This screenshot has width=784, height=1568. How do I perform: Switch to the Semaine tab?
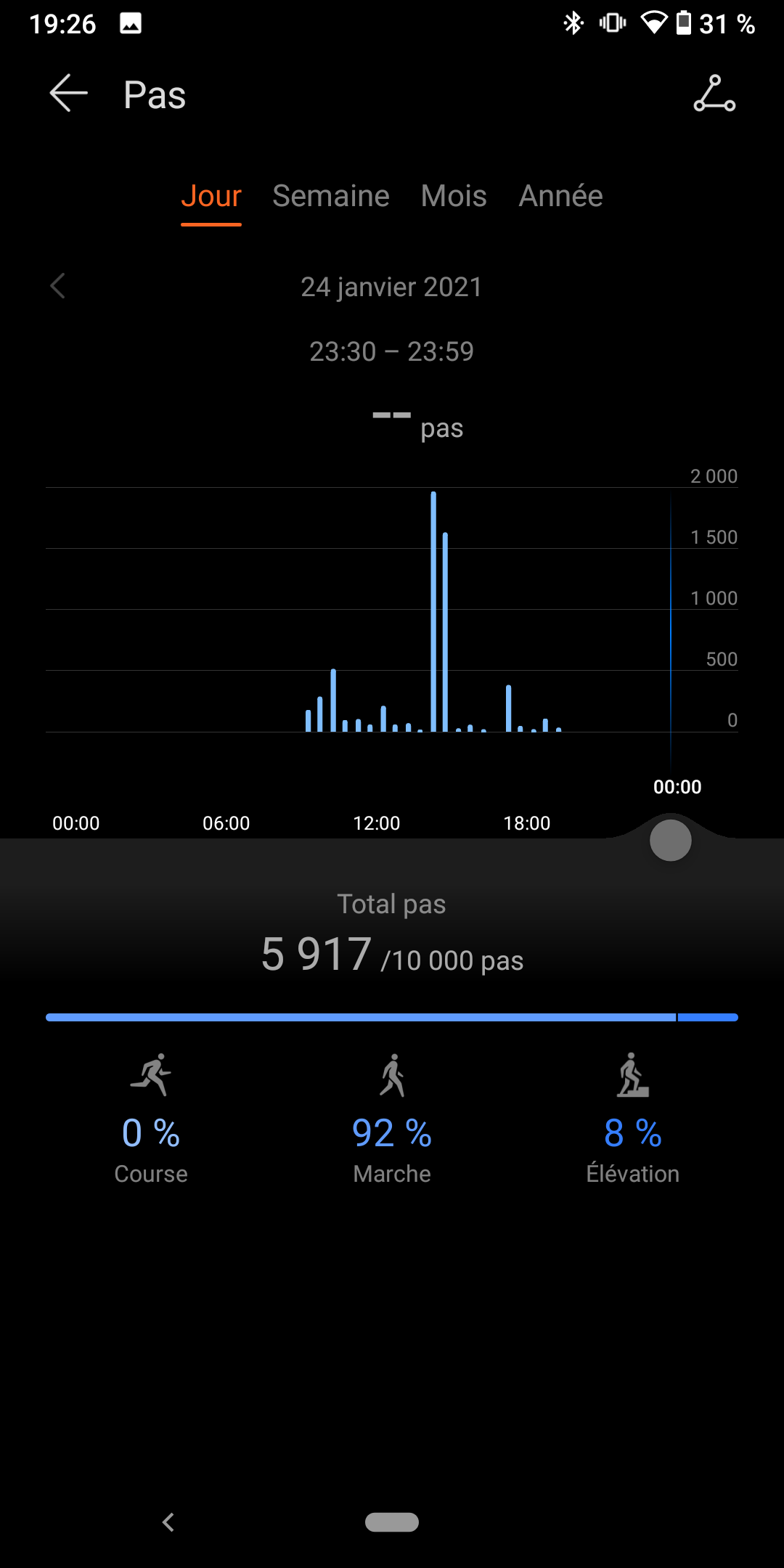coord(331,196)
